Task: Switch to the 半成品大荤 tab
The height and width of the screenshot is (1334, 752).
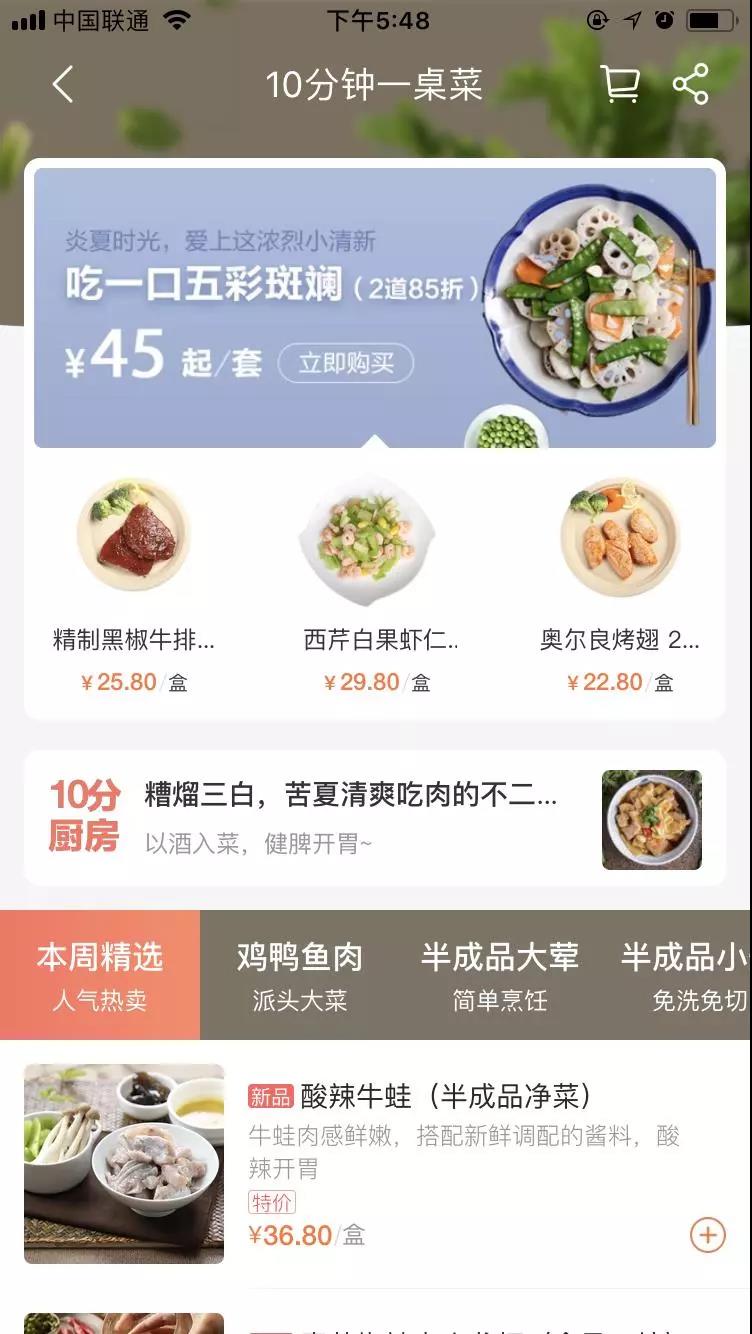Action: [500, 975]
